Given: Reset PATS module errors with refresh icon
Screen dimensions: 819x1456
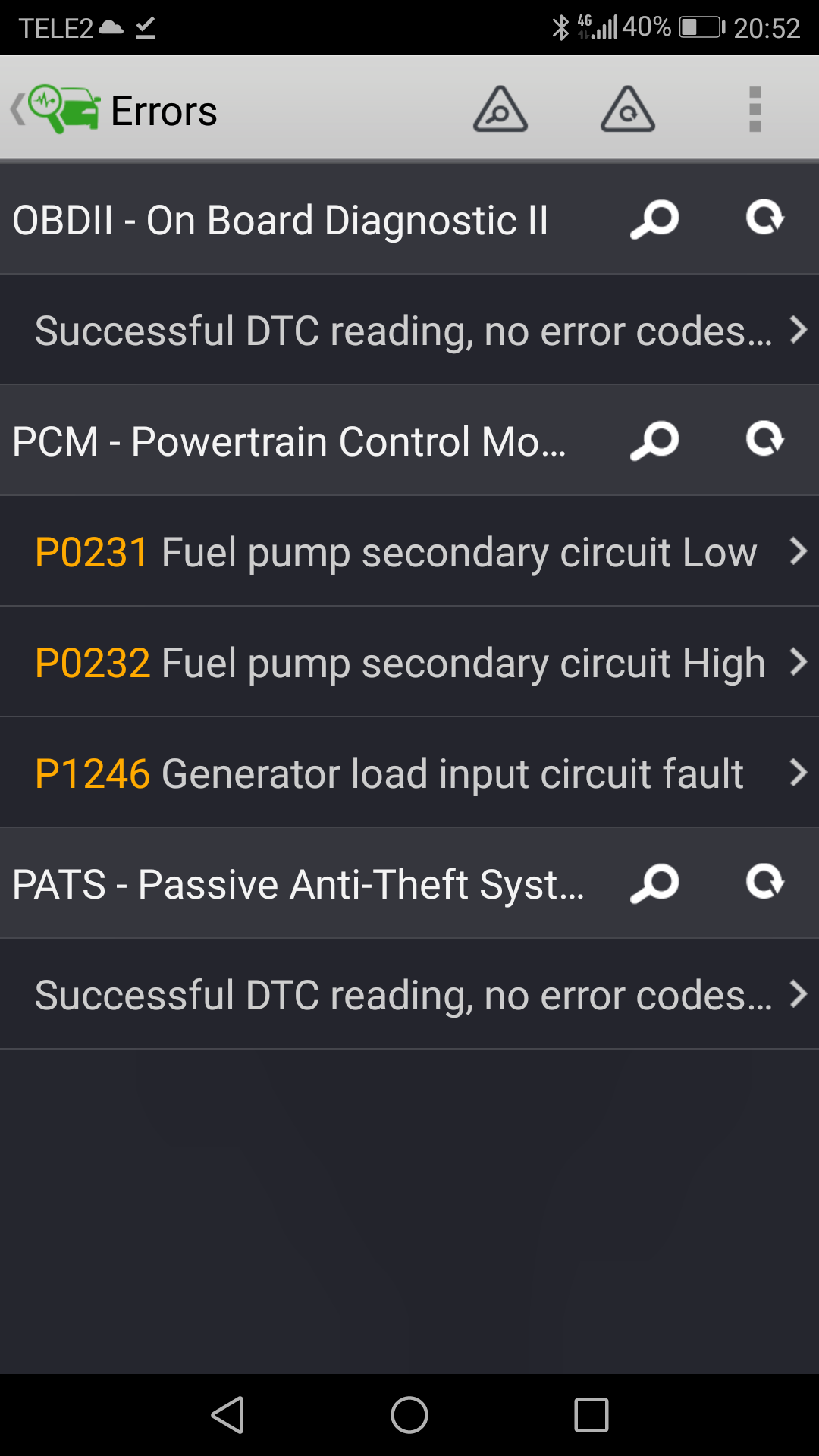Looking at the screenshot, I should [764, 883].
